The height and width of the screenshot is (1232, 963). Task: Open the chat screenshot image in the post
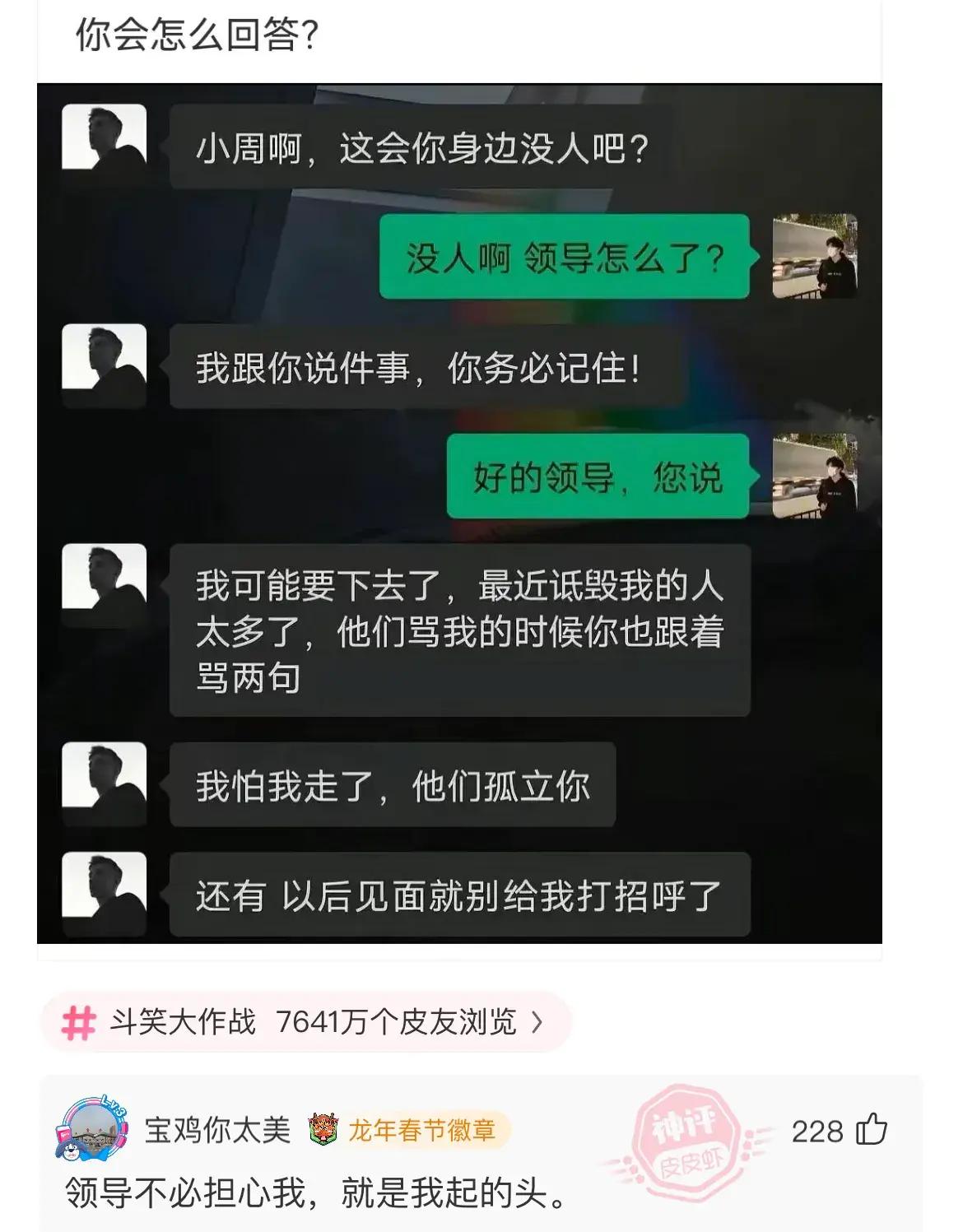tap(459, 514)
